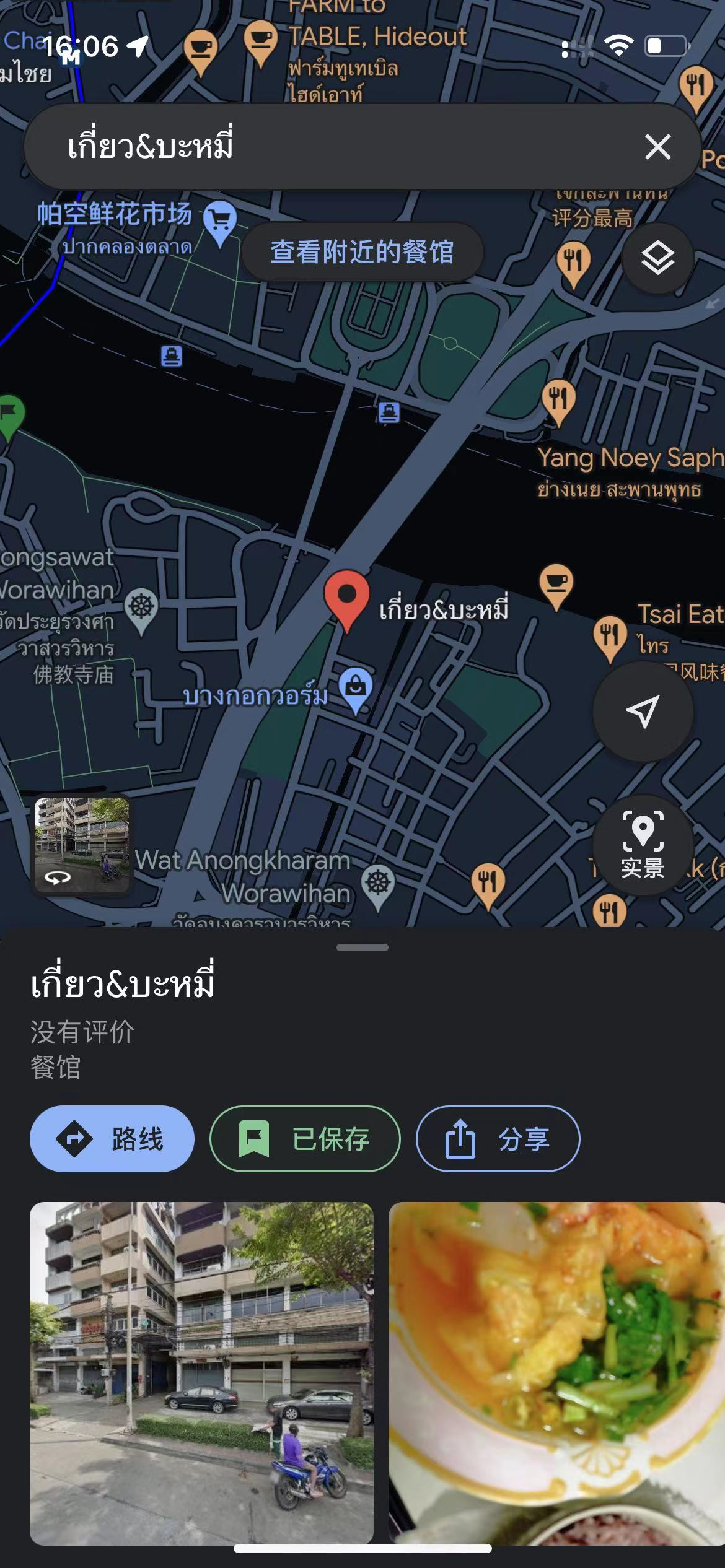The width and height of the screenshot is (725, 1568).
Task: Tap the 查看附近的餐馆 chip
Action: pos(362,252)
